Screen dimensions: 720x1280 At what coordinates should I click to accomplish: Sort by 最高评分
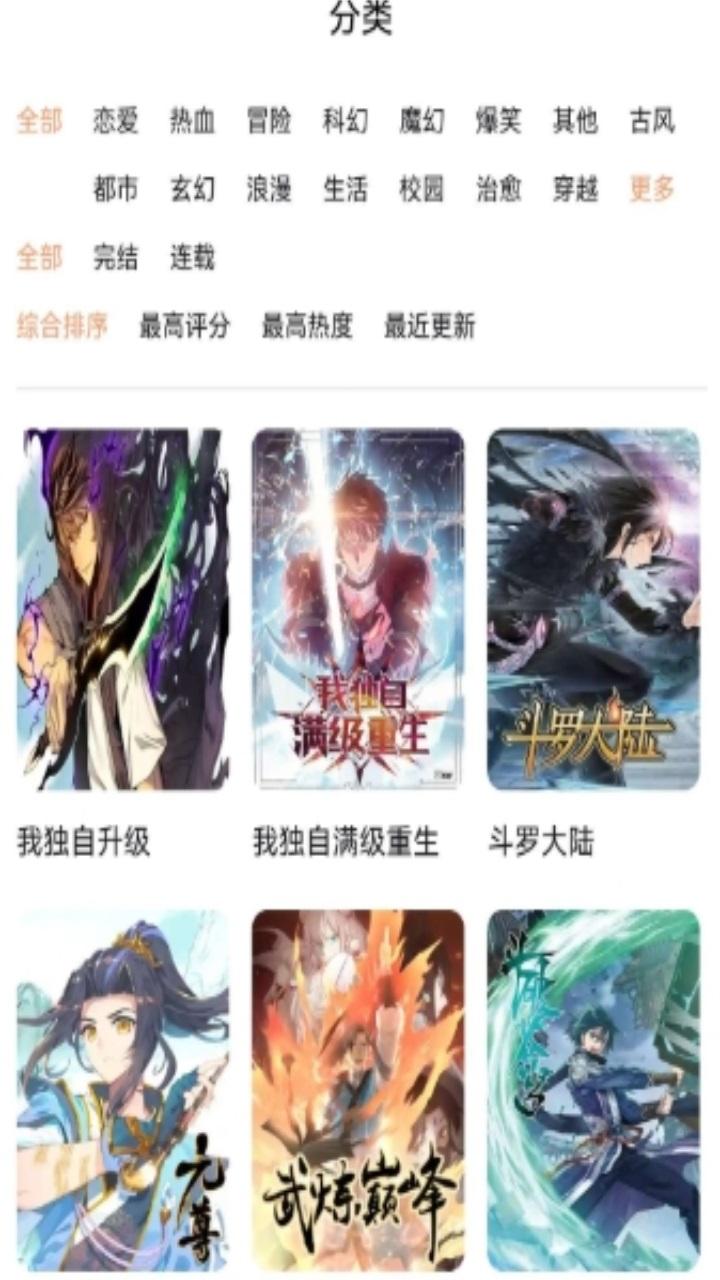184,326
